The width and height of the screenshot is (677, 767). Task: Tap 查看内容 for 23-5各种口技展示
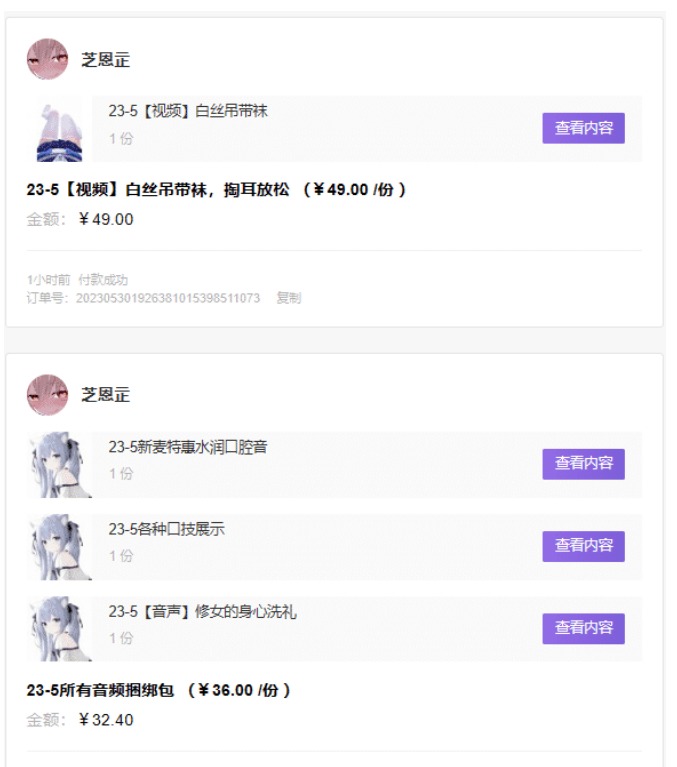pyautogui.click(x=583, y=545)
